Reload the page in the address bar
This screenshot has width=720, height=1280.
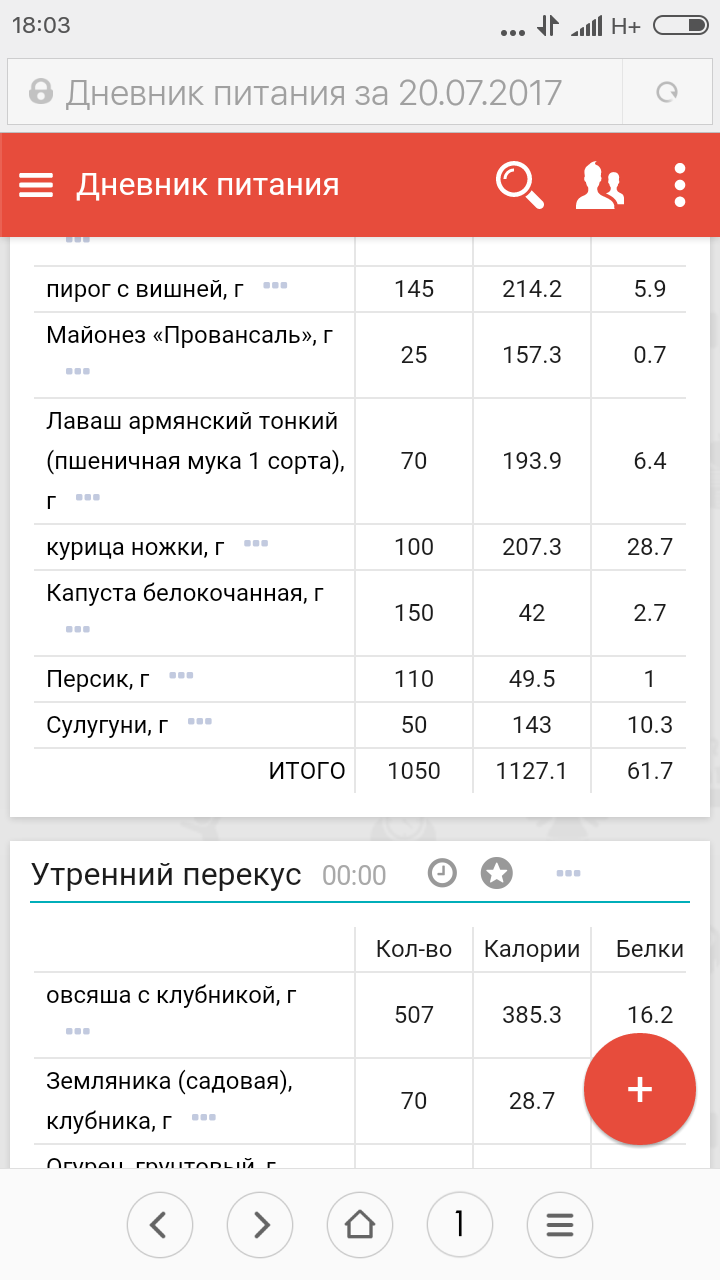click(666, 93)
